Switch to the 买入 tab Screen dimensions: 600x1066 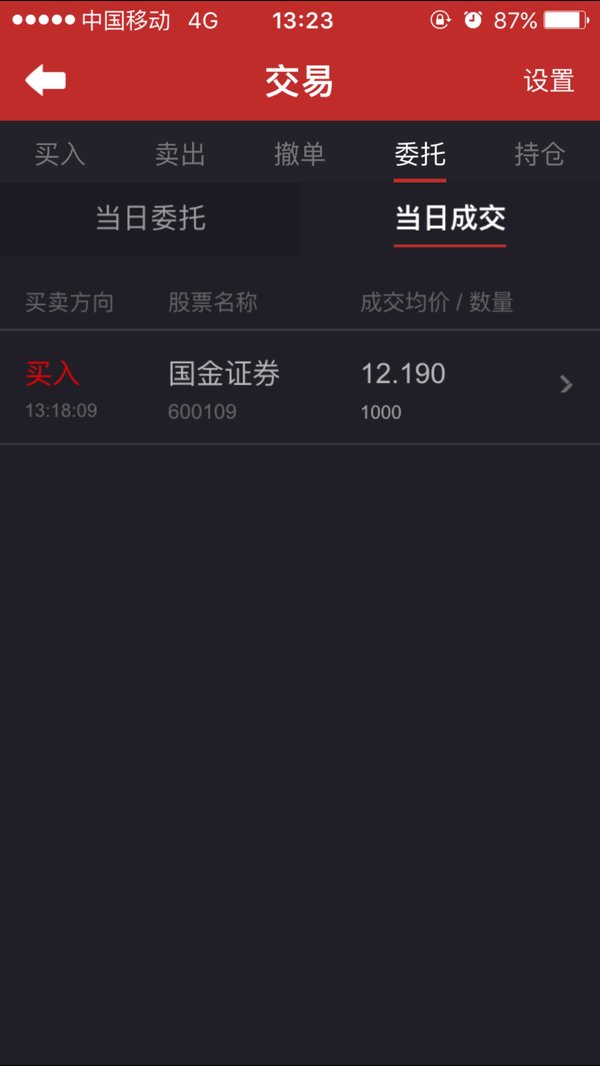pyautogui.click(x=60, y=154)
